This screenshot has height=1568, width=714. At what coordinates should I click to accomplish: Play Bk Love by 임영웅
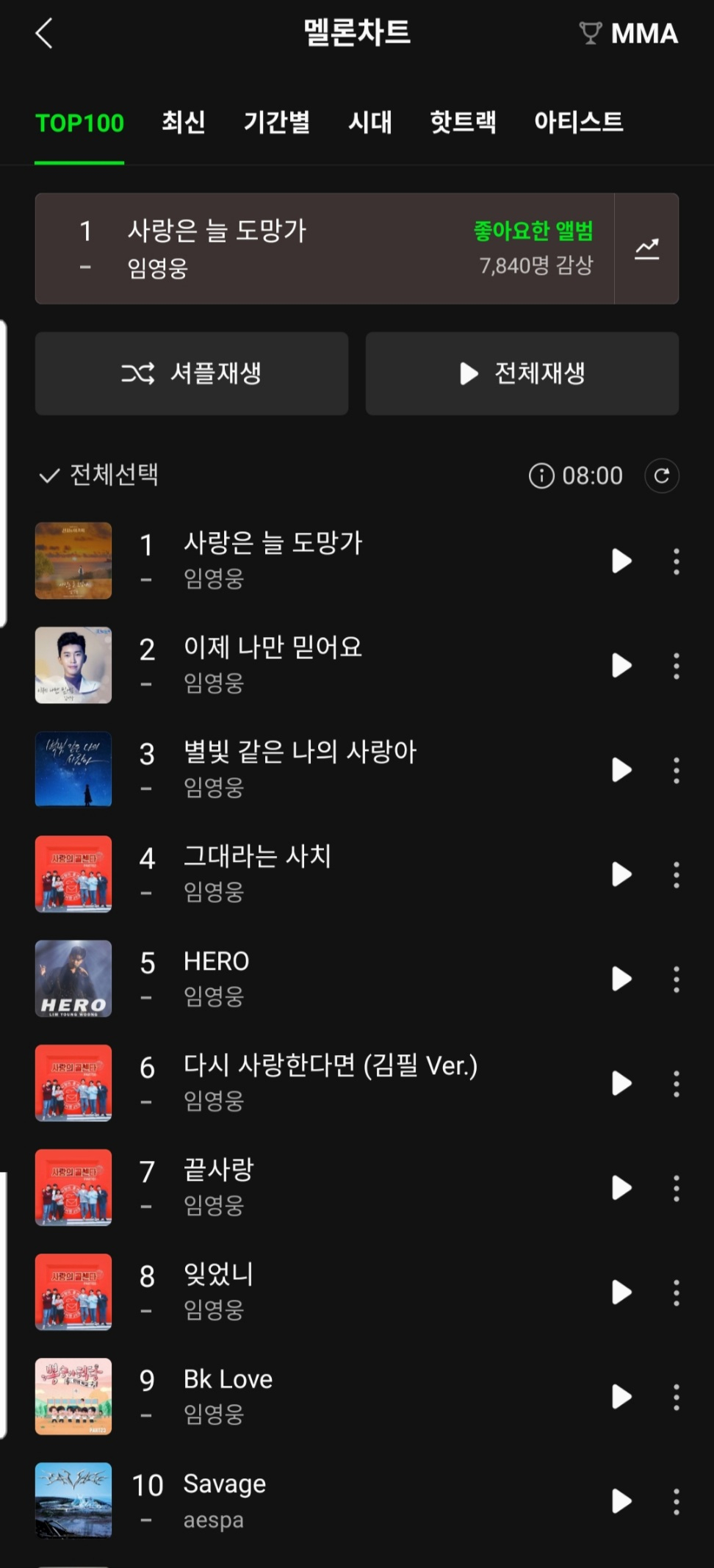(621, 1396)
